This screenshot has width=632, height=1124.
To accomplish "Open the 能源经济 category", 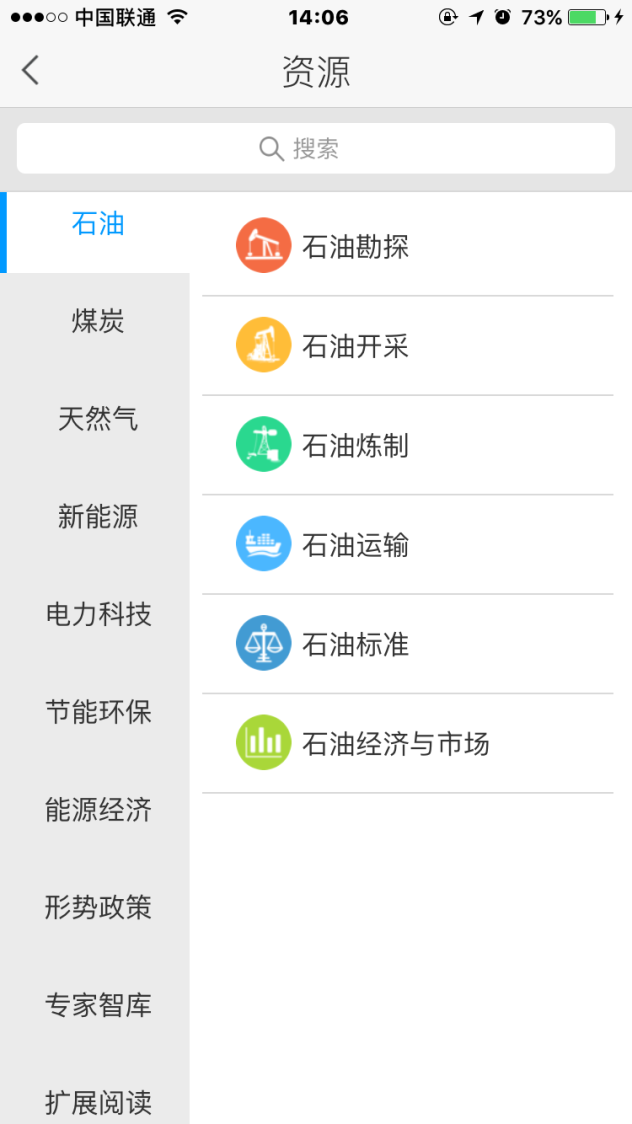I will tap(97, 810).
